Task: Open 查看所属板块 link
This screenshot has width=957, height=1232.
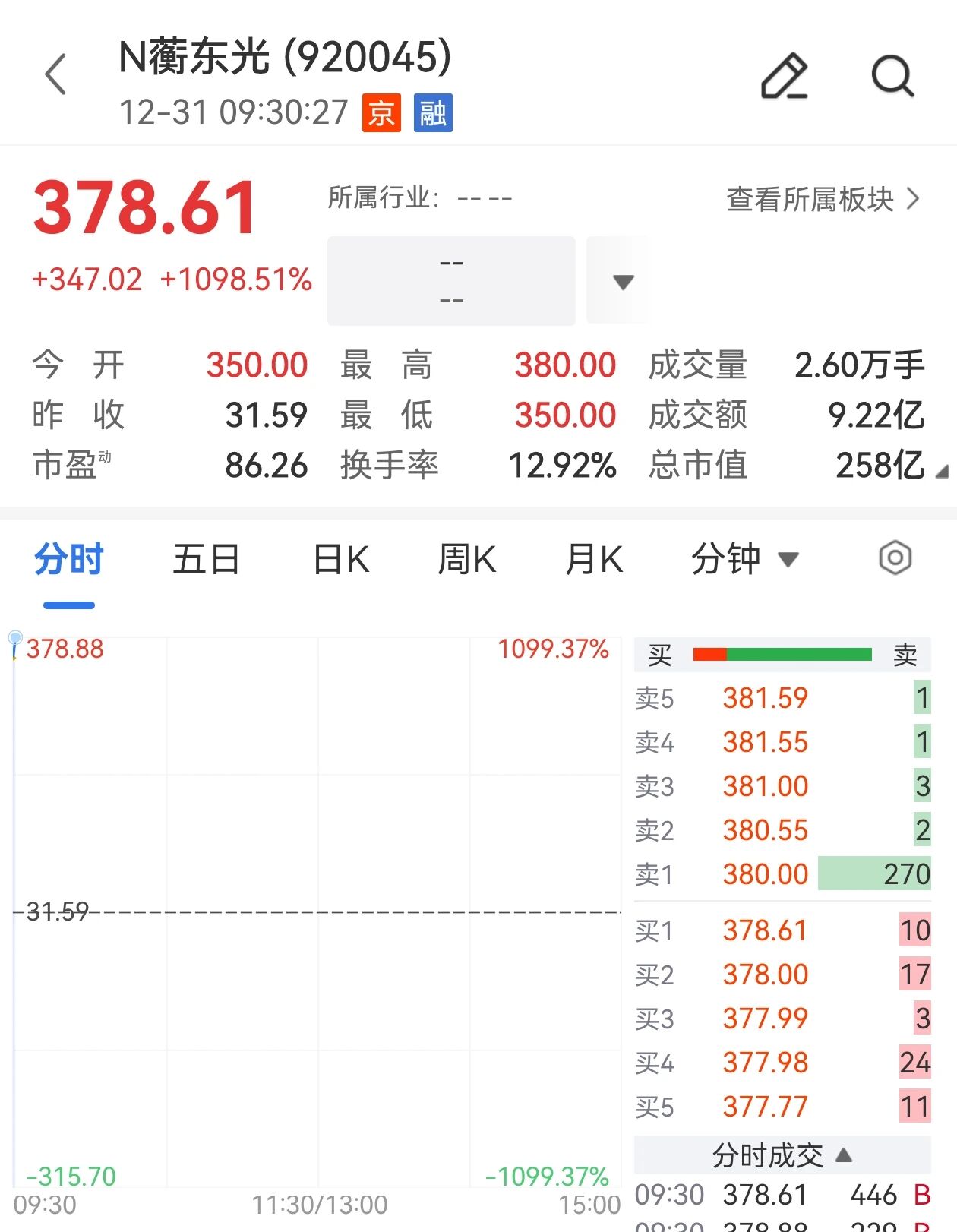Action: (x=823, y=200)
